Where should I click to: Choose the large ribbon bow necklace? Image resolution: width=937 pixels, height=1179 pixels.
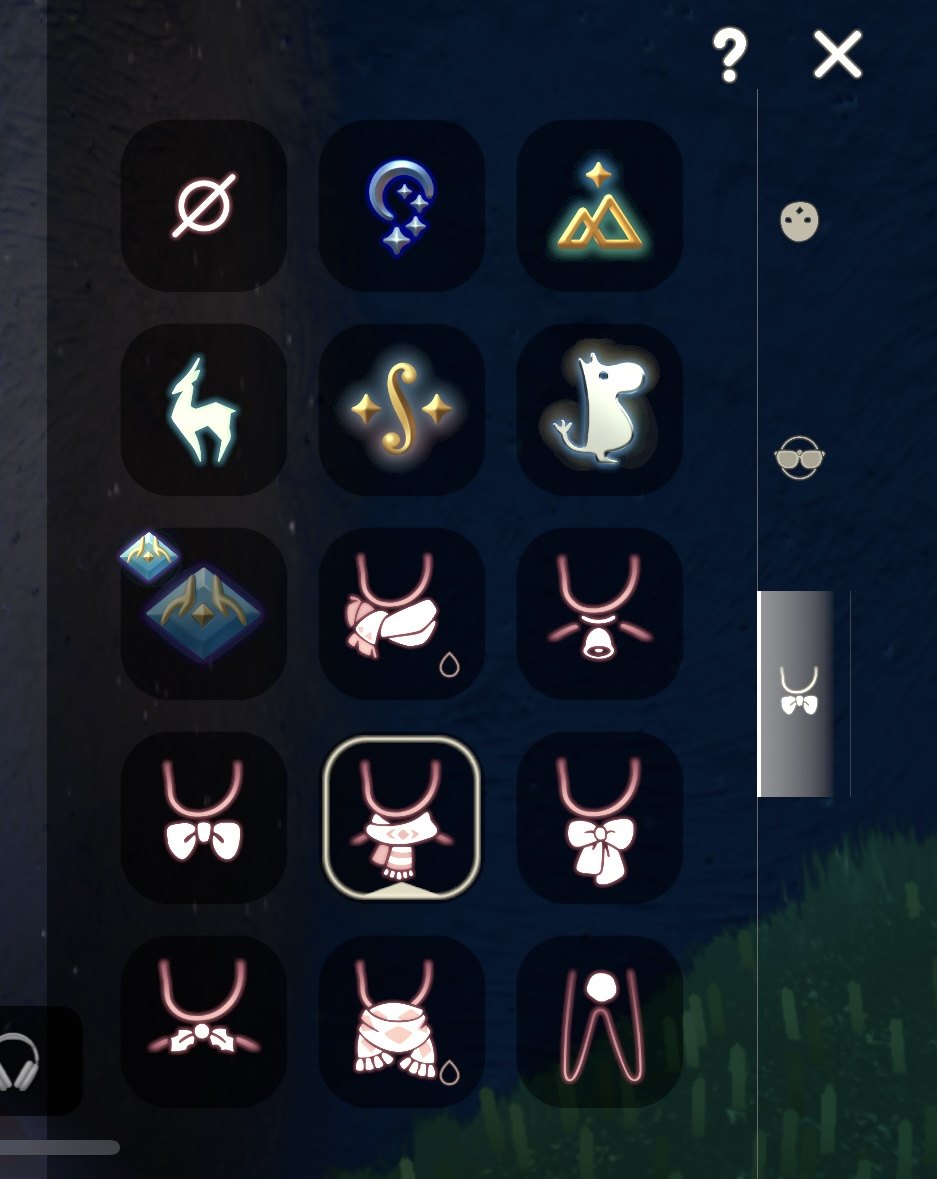pos(599,817)
